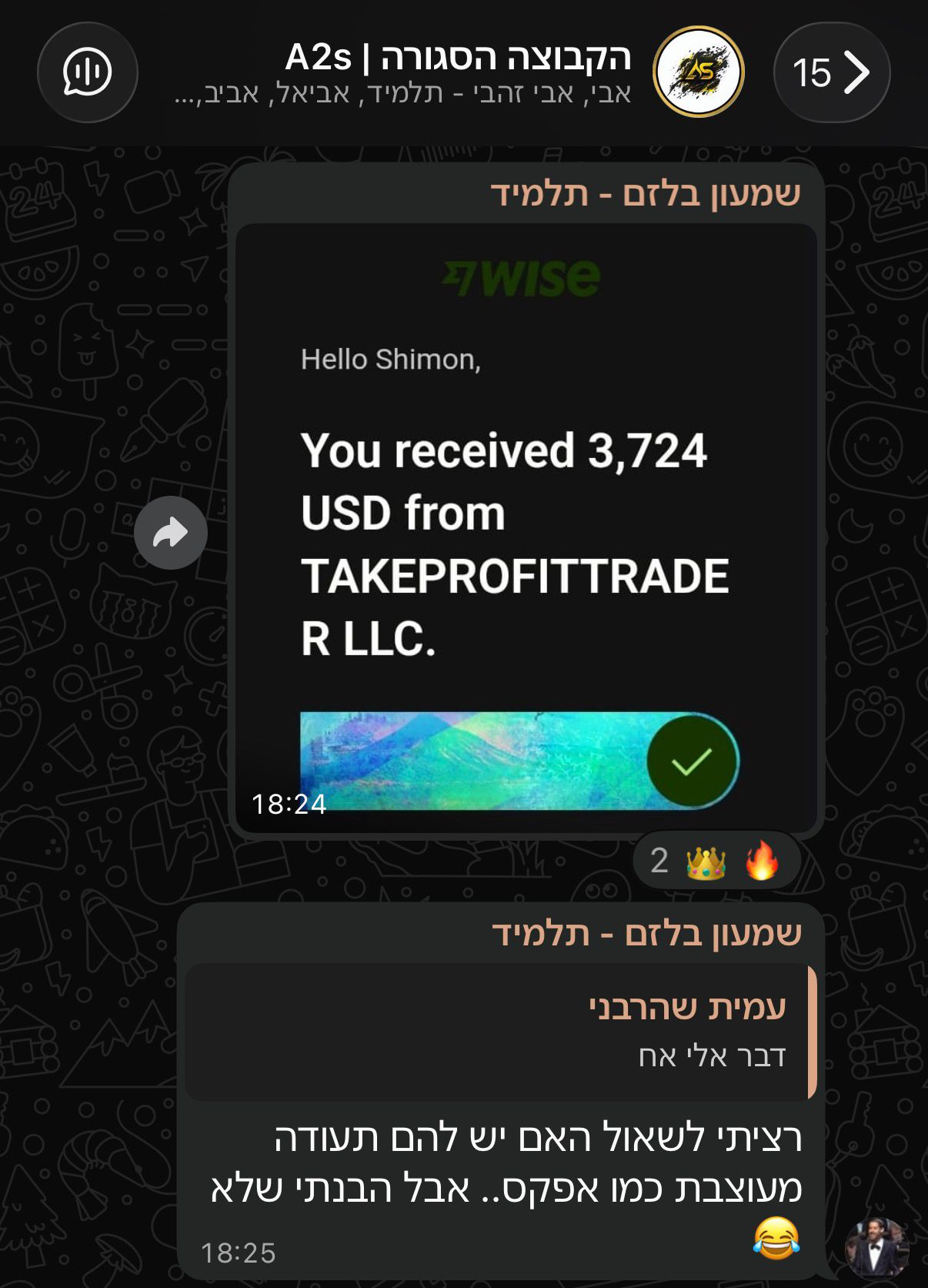Open the A2s group profile picture

[698, 72]
